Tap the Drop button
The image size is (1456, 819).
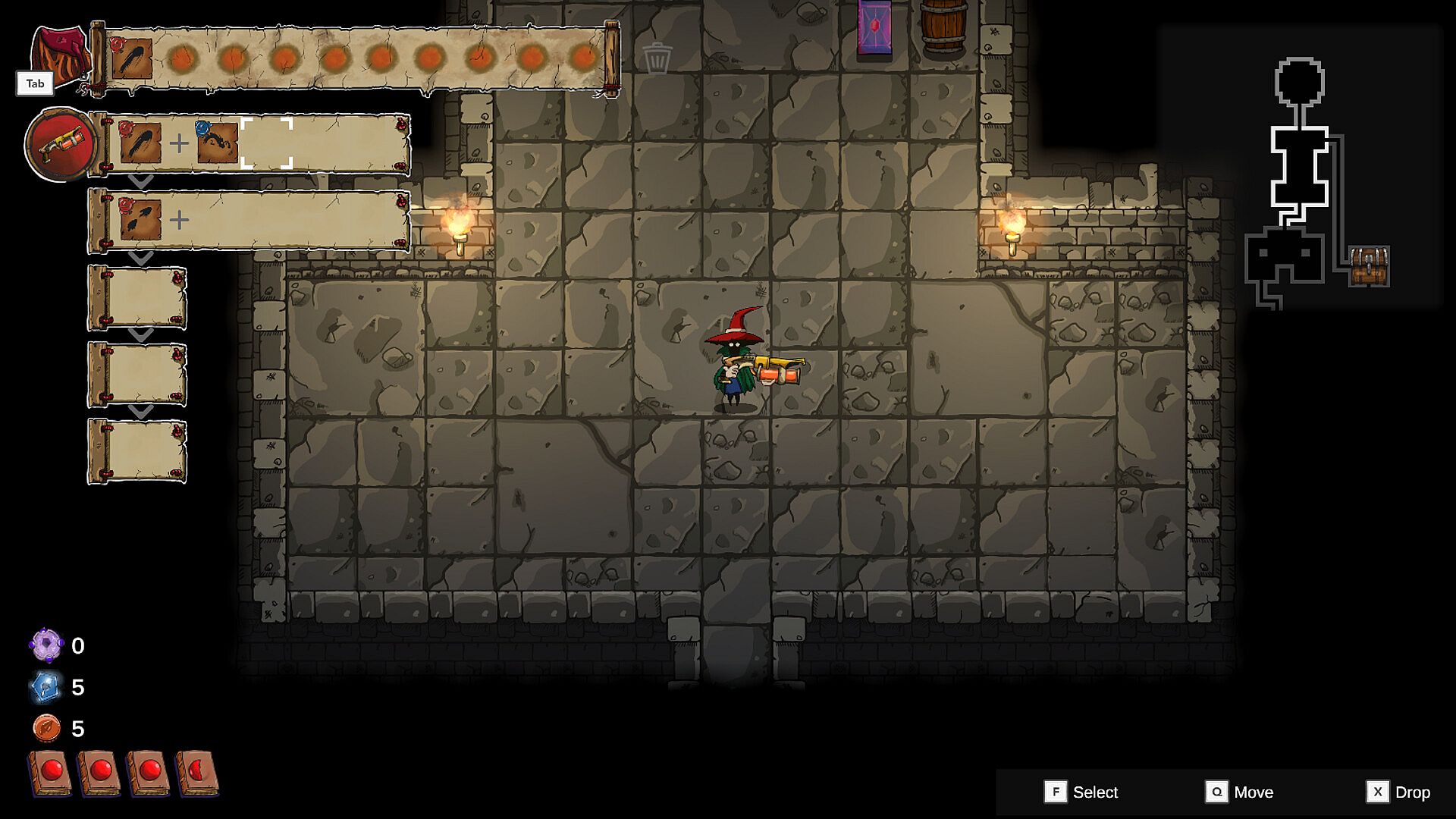[x=1398, y=792]
